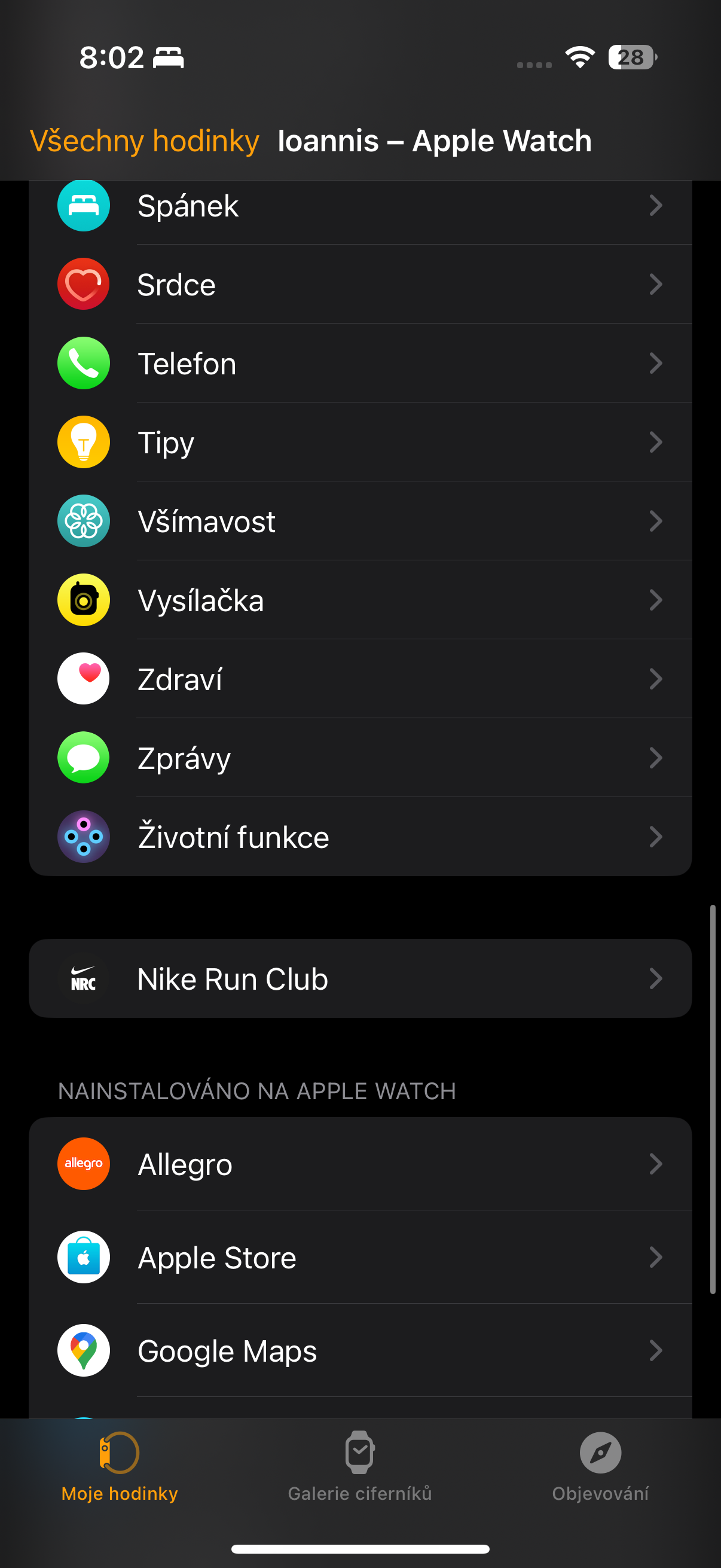Select the Zprávy messages icon

(x=83, y=758)
